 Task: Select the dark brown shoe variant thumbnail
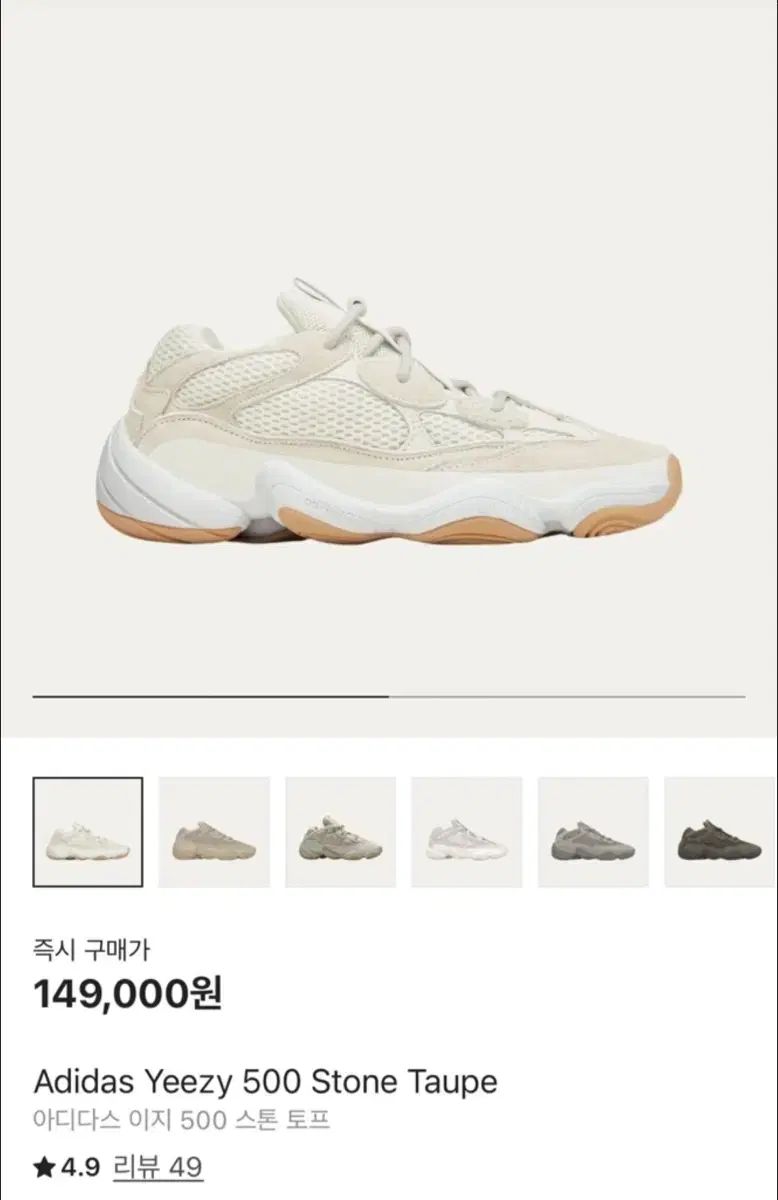pyautogui.click(x=720, y=832)
